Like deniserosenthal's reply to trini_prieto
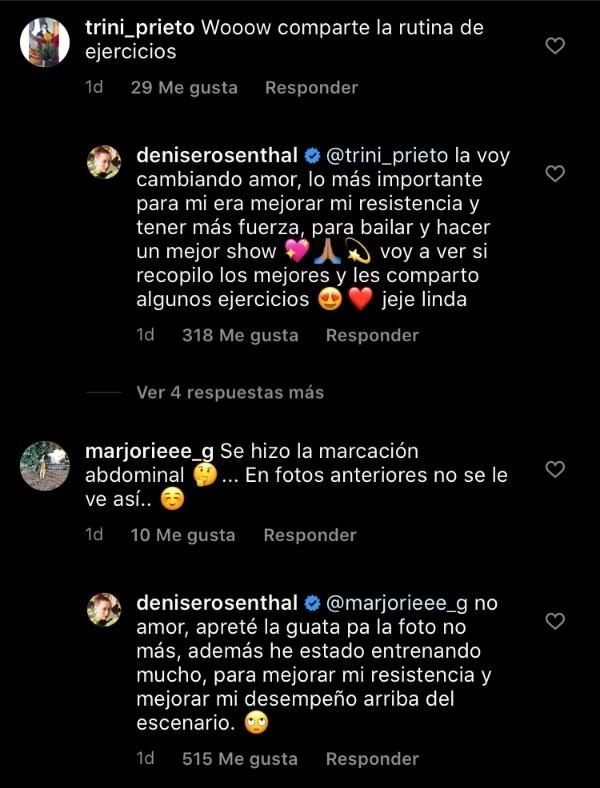This screenshot has width=600, height=788. click(x=554, y=174)
